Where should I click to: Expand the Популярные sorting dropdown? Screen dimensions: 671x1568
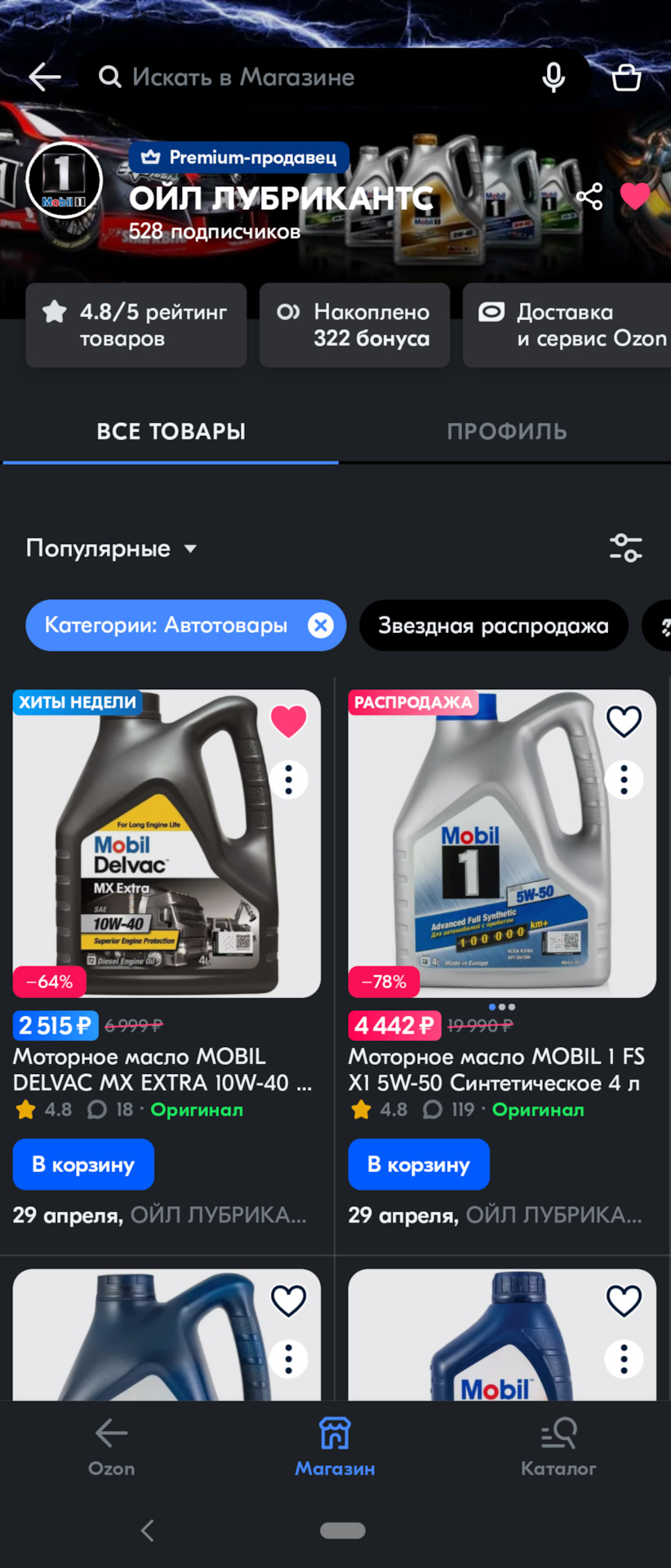112,548
